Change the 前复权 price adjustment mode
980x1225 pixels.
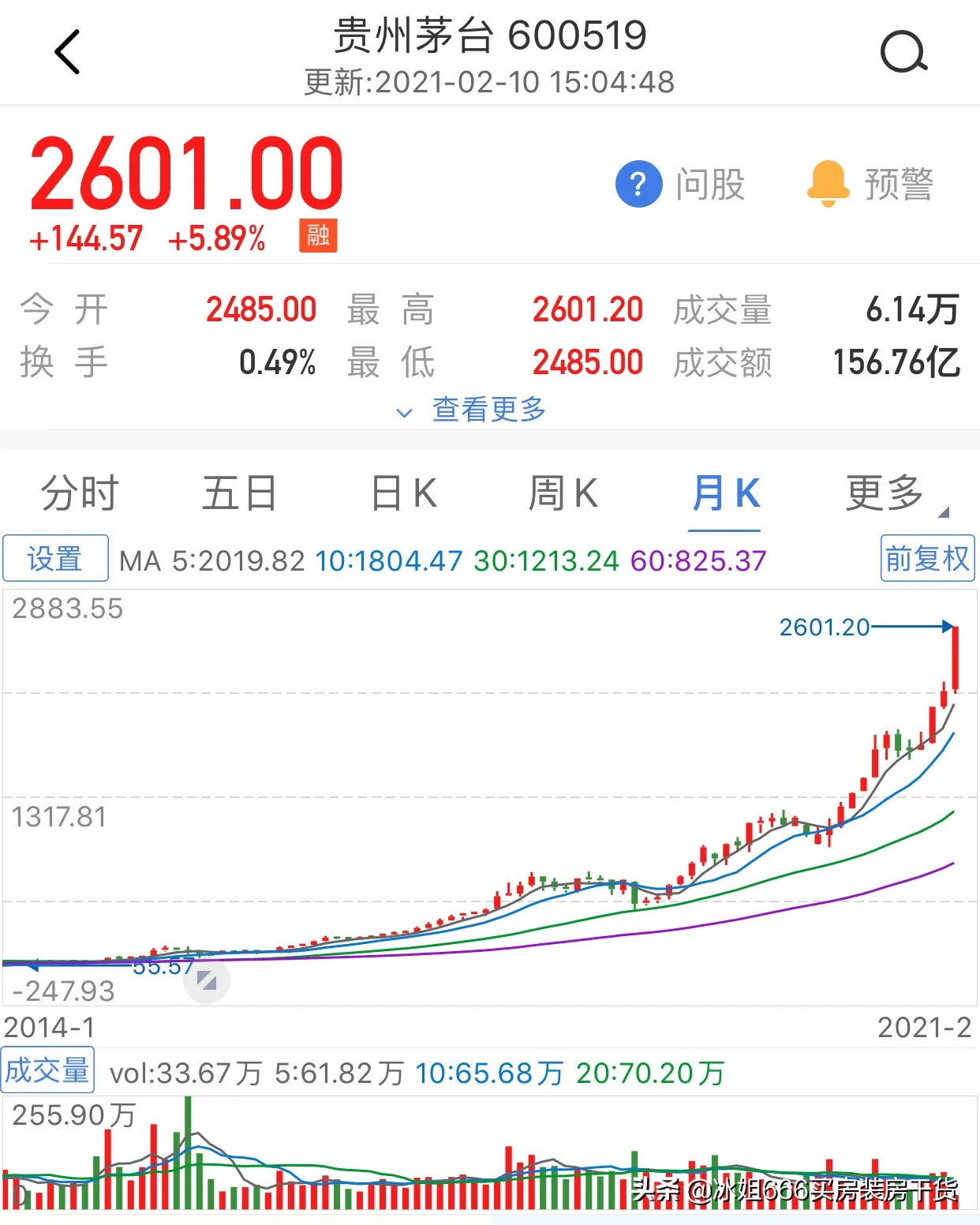click(927, 559)
